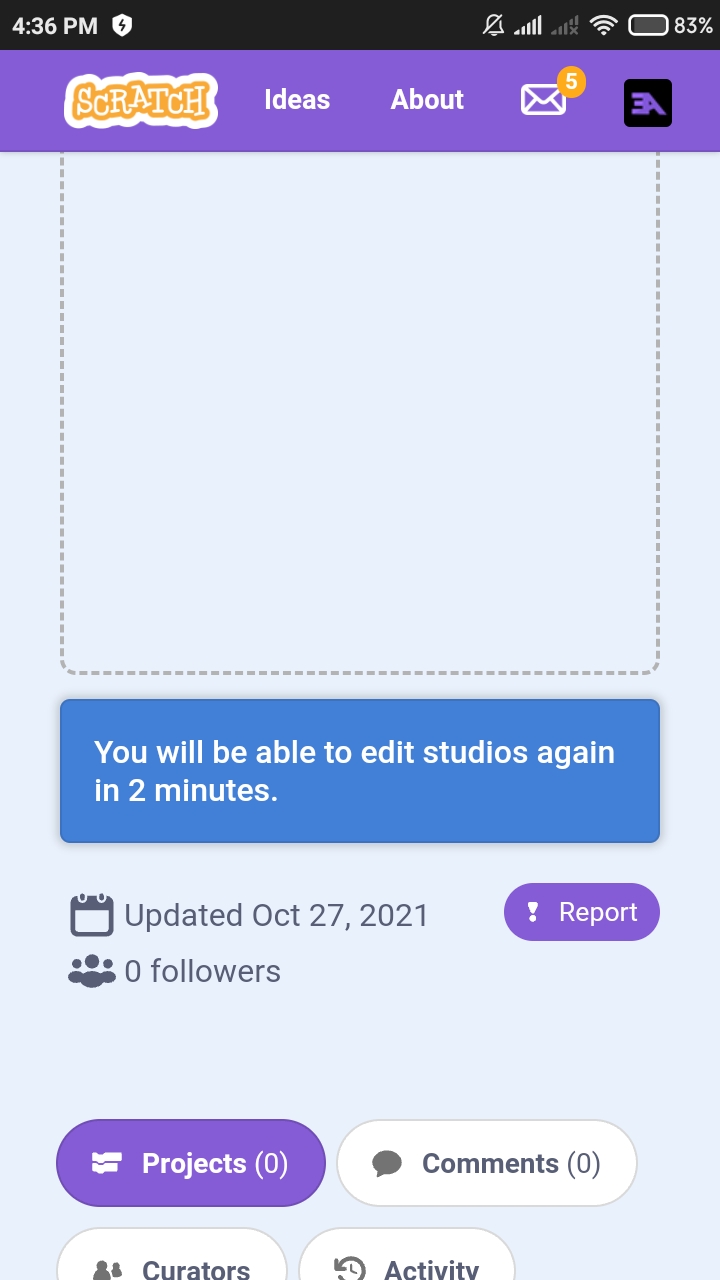
Task: Report this studio
Action: pyautogui.click(x=581, y=912)
